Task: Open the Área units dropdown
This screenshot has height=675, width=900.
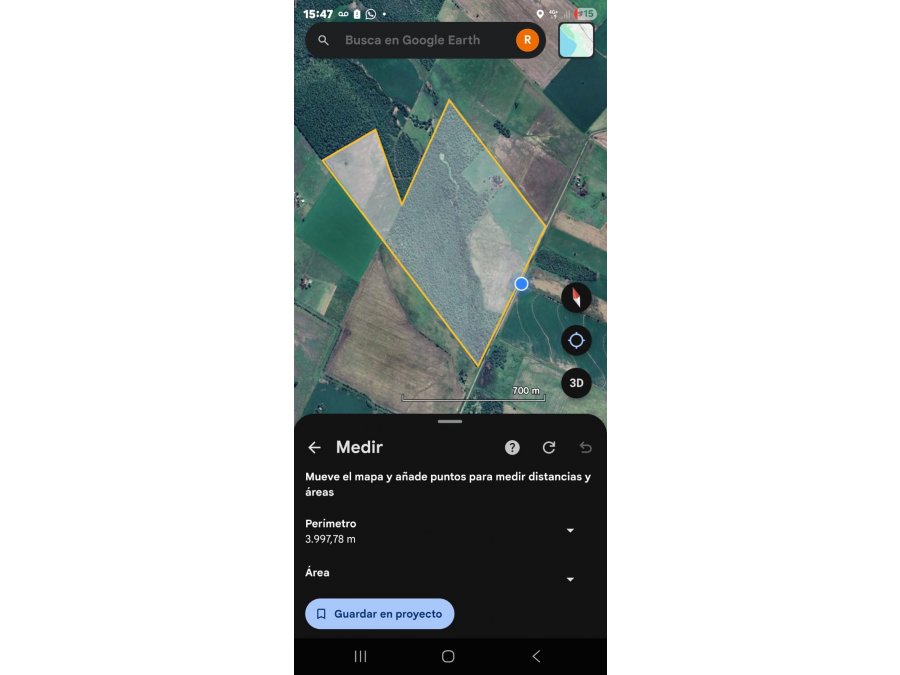Action: tap(570, 579)
